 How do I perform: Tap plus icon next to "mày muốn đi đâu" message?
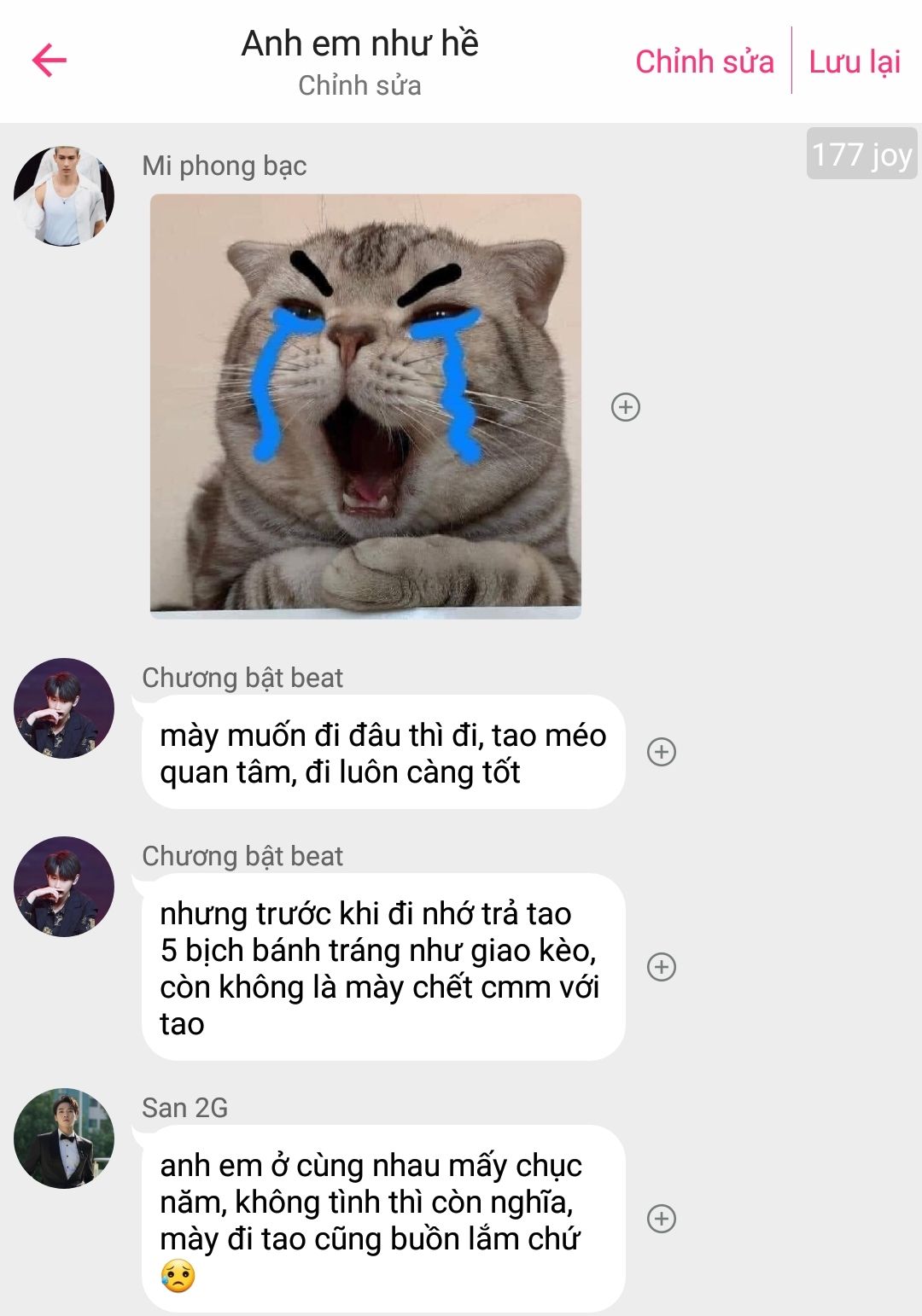662,752
